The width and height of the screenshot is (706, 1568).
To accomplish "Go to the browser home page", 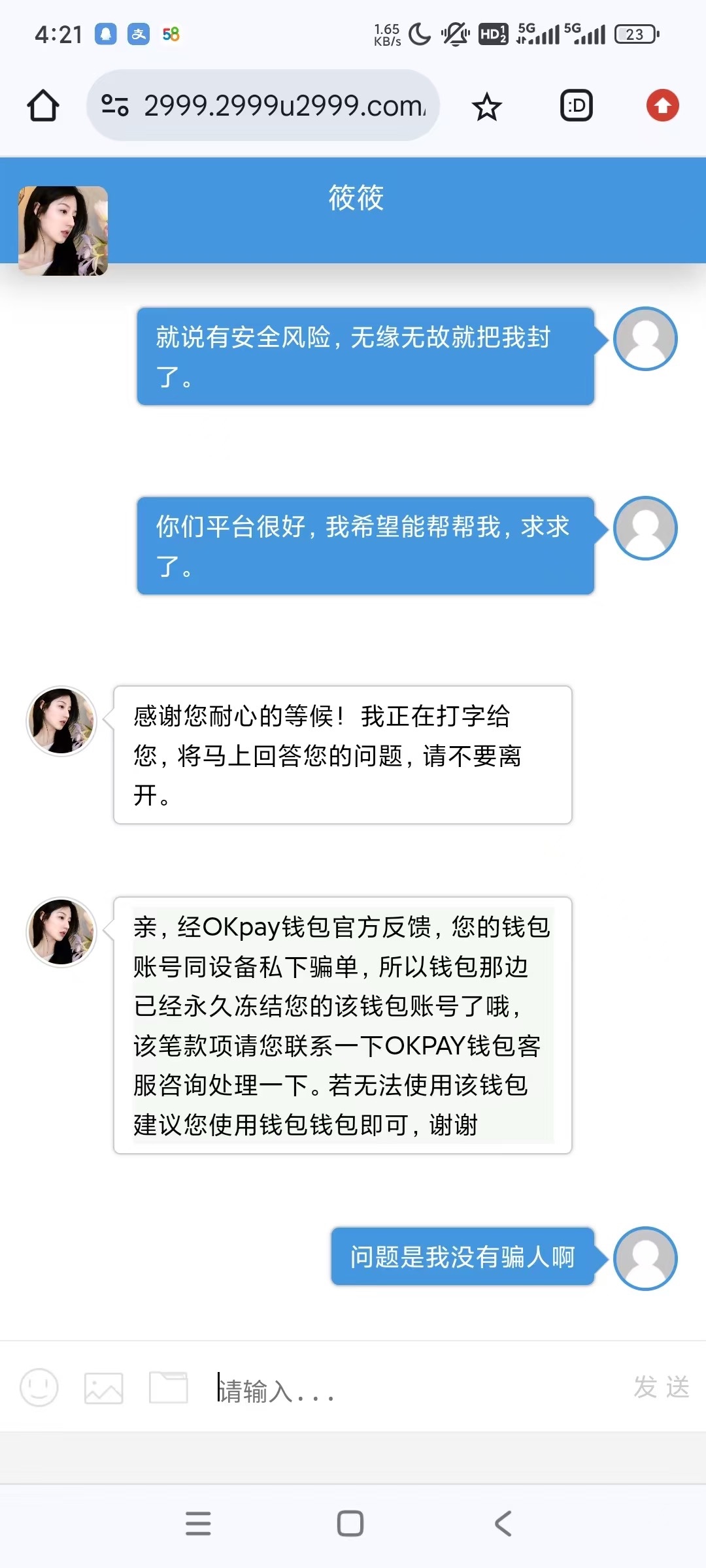I will [43, 106].
